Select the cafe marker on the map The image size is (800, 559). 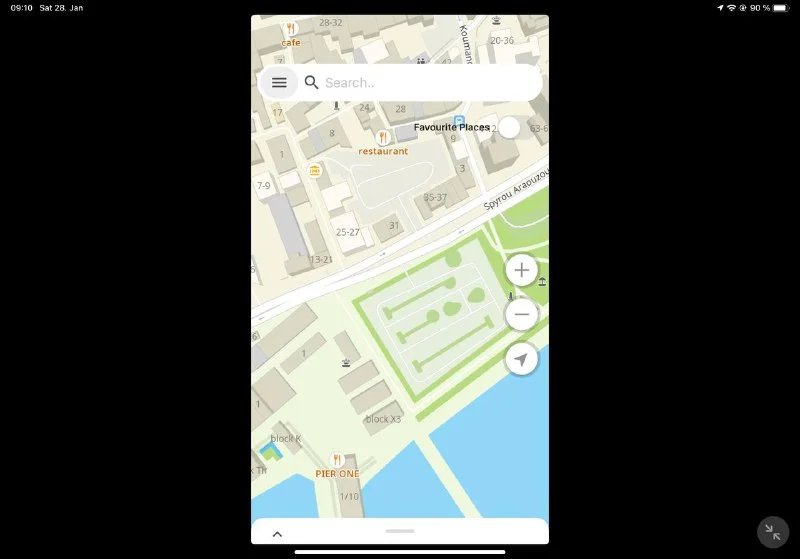click(x=291, y=30)
